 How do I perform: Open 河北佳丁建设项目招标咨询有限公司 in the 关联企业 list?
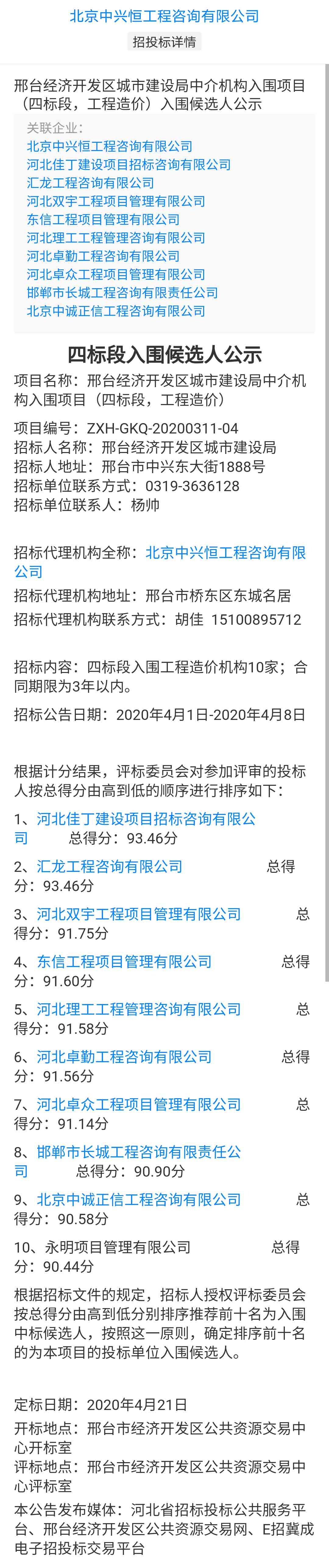[x=128, y=165]
